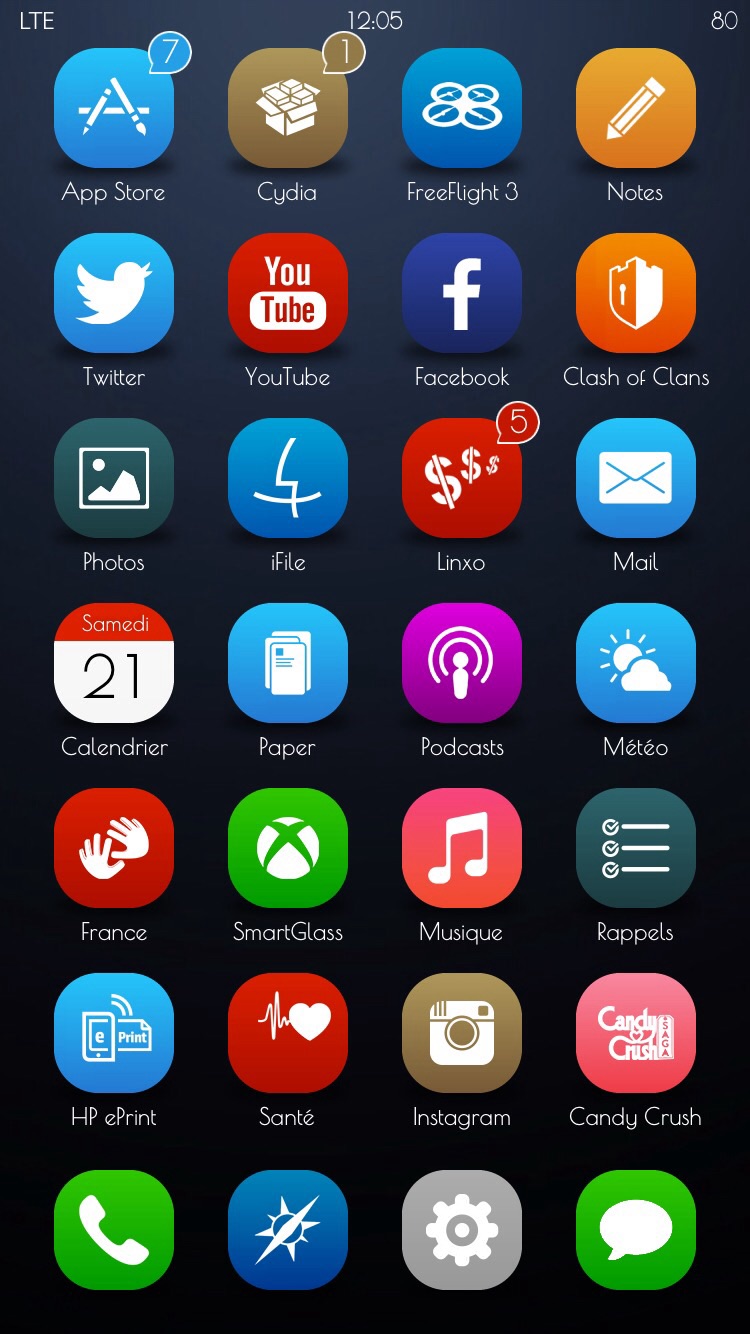
Task: Check the Météo weather app
Action: click(x=636, y=663)
